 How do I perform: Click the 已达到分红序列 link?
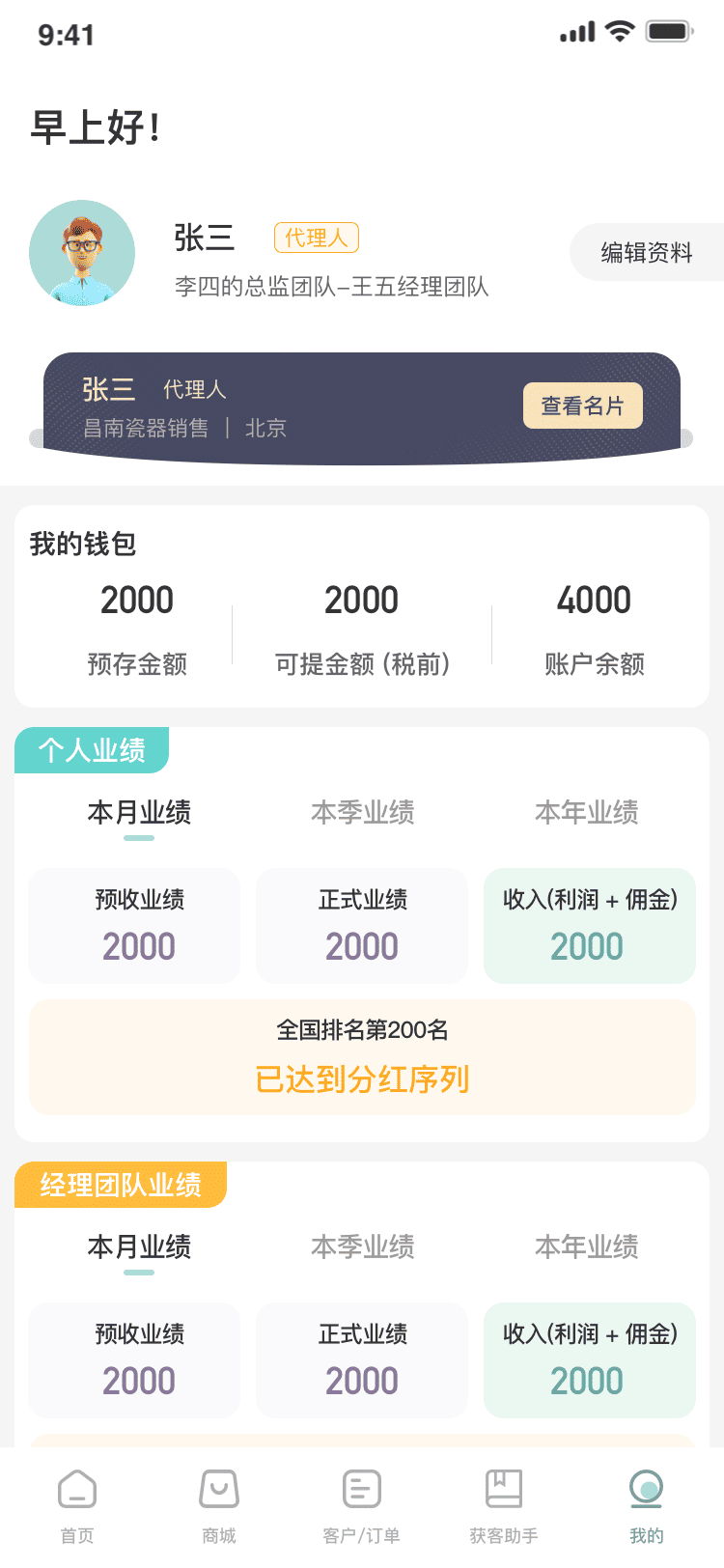coord(361,1081)
